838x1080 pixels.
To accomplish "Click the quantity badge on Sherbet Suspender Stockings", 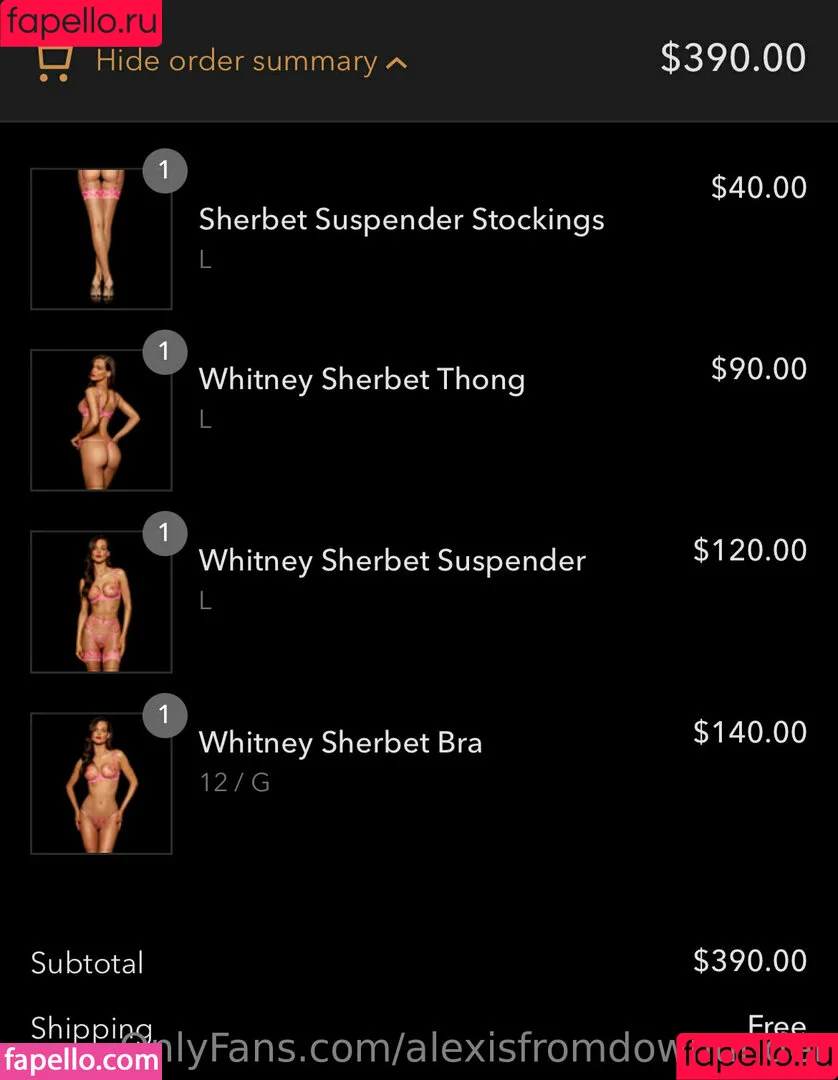I will (x=164, y=171).
